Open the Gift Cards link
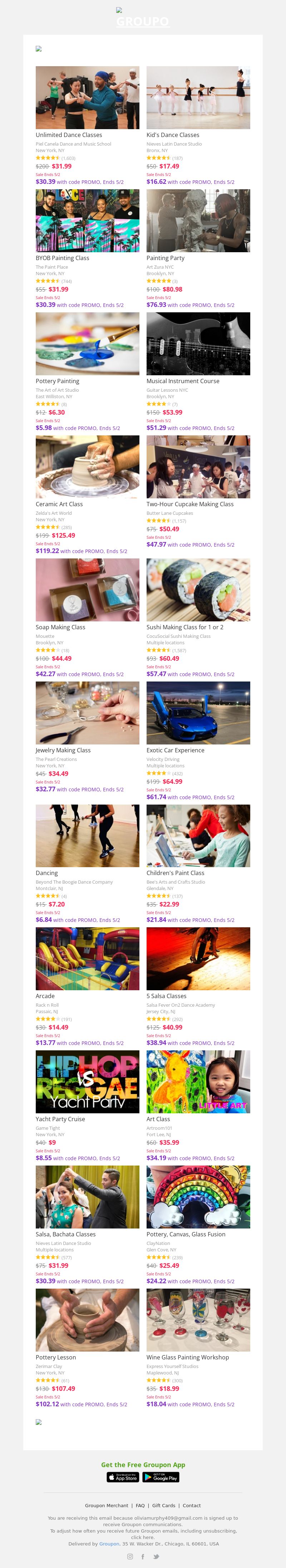This screenshot has height=1568, width=286. (163, 1505)
